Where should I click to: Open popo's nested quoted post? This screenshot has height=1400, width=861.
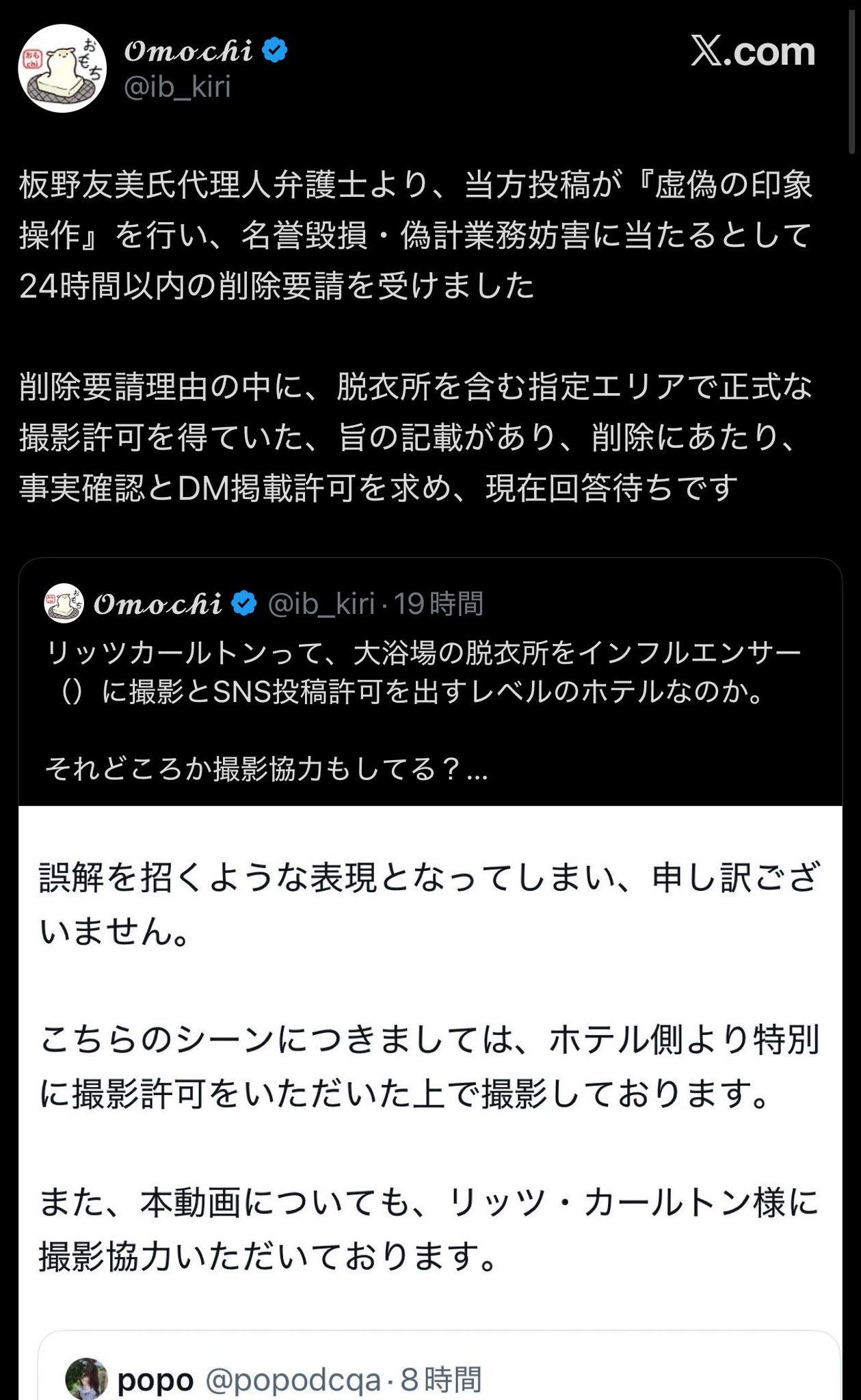(x=439, y=1365)
